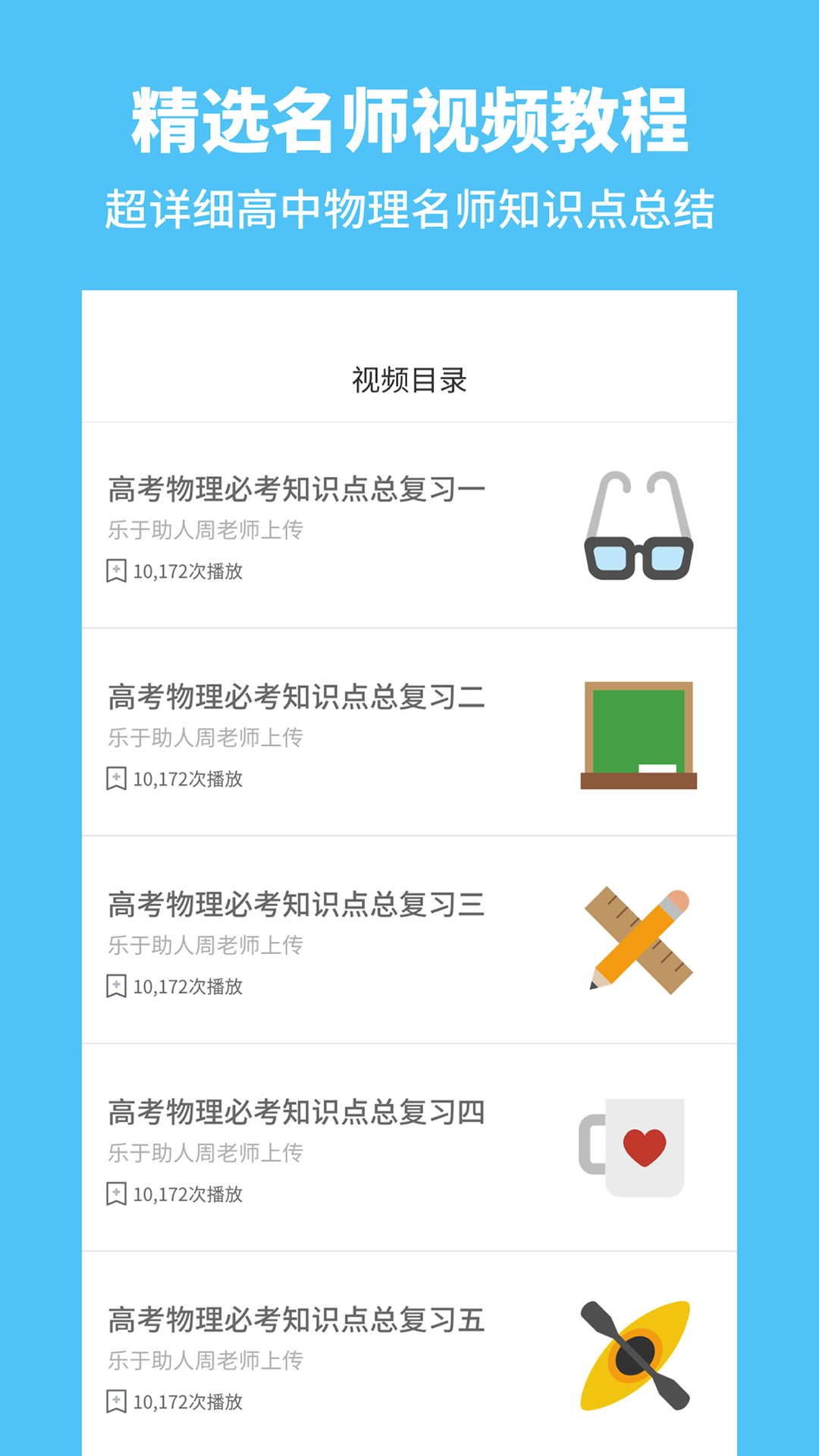Click the bookmark icon beside lesson one's play count

tap(115, 570)
